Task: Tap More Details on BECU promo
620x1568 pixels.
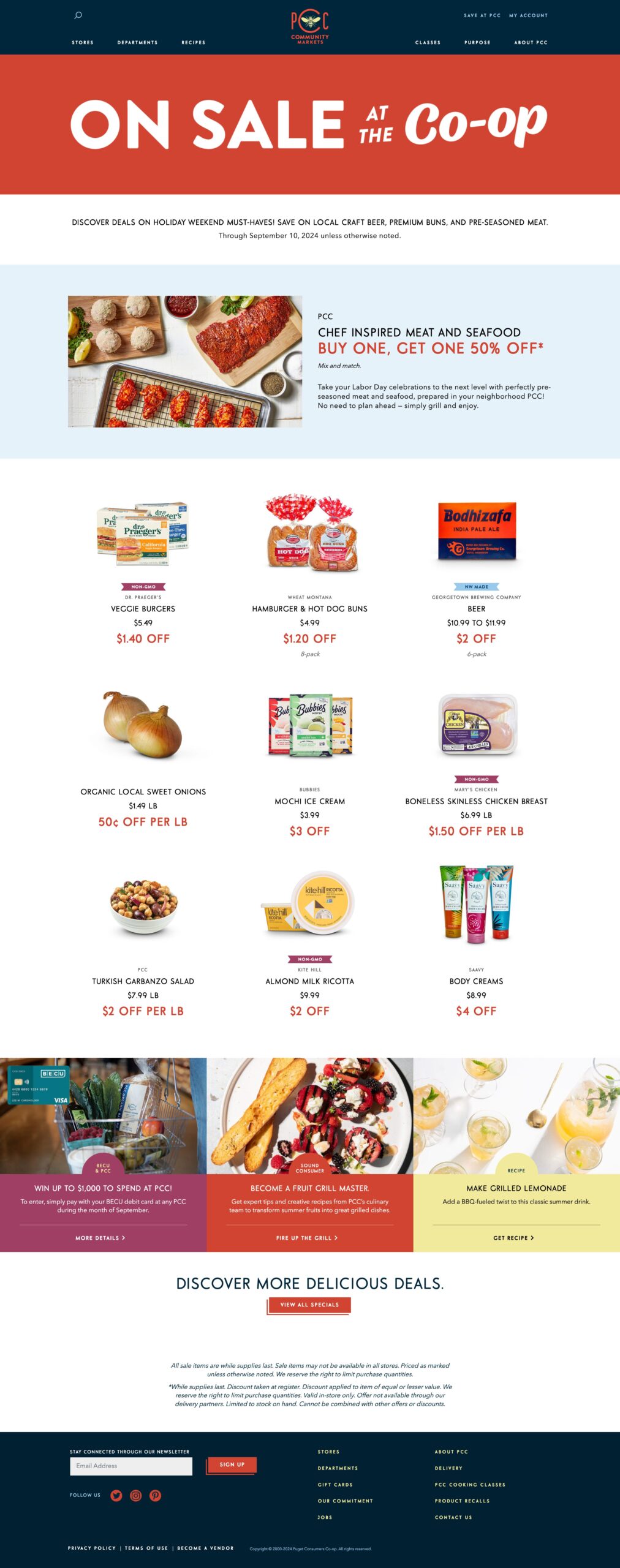Action: point(100,1238)
